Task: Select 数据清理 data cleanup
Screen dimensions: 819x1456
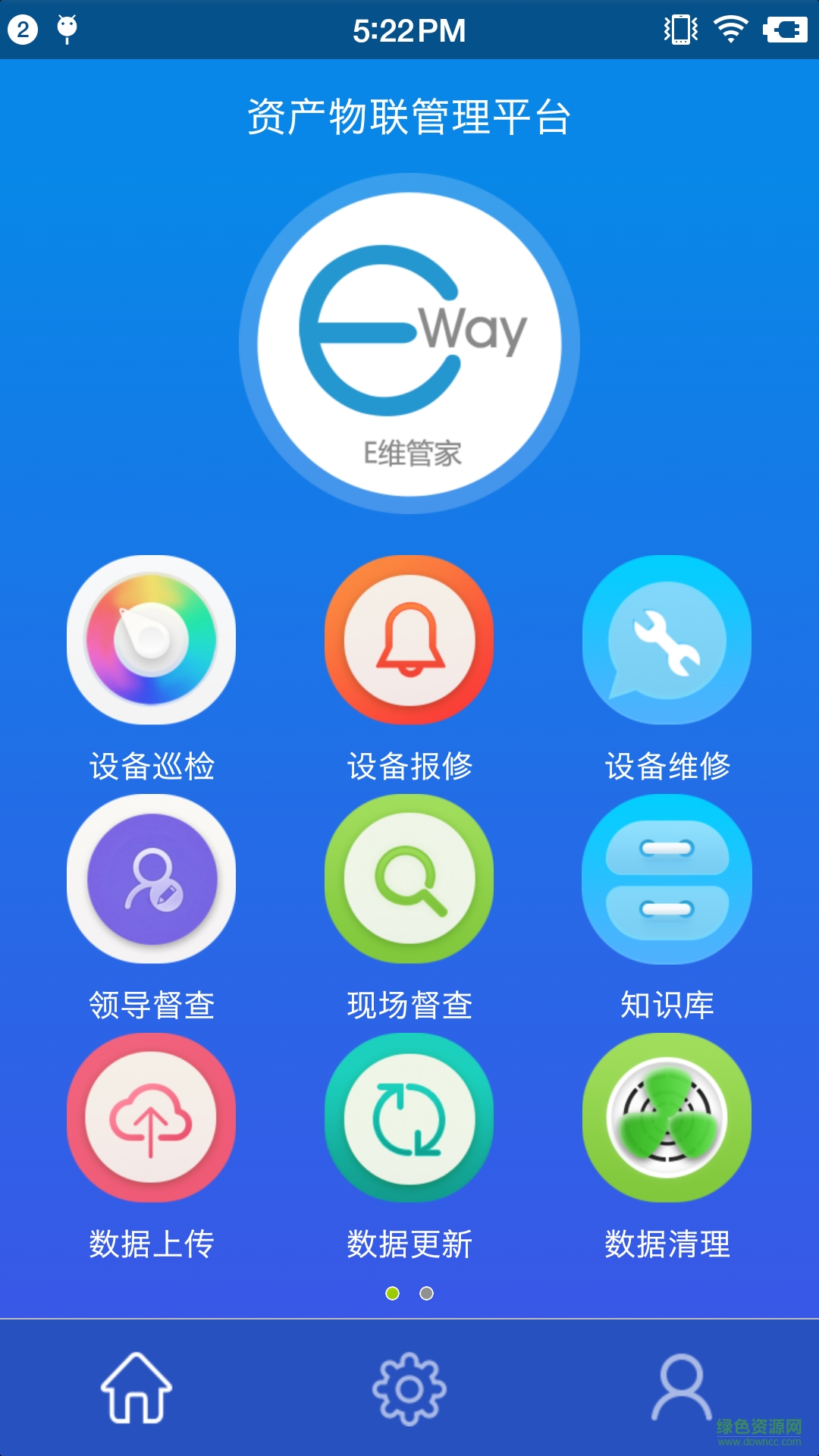Action: point(667,1118)
